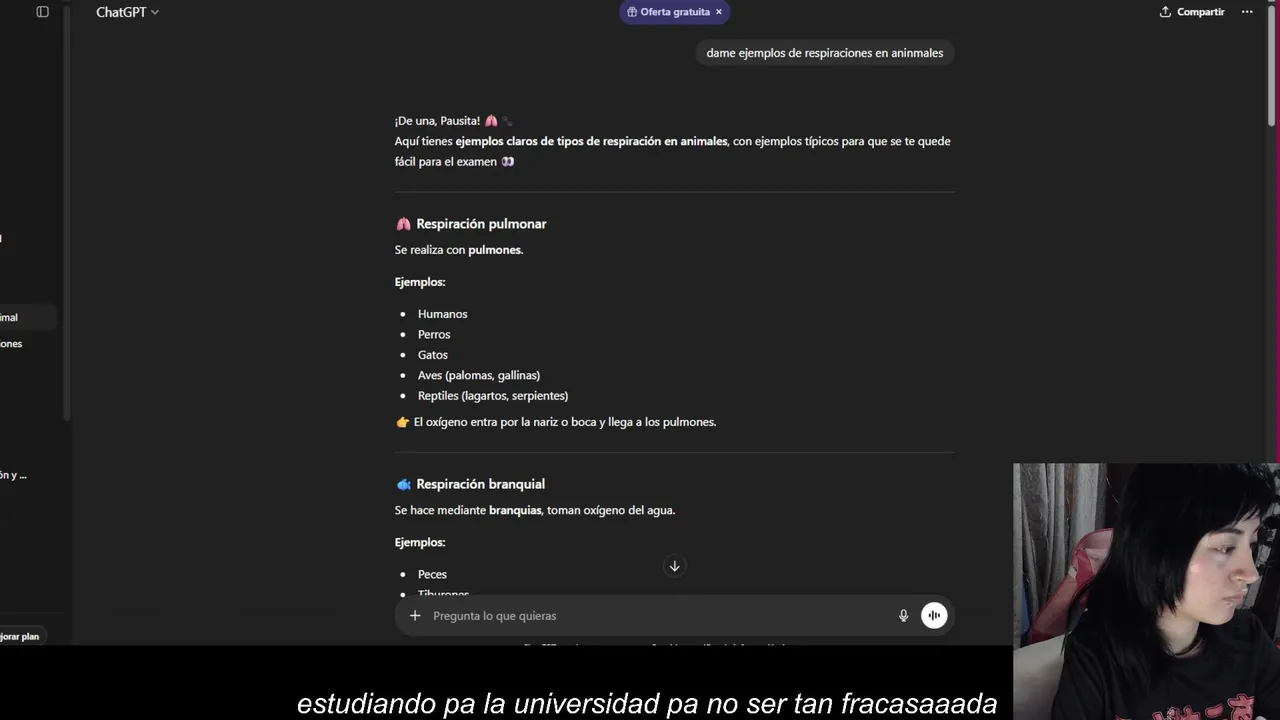Jump to bottom with the down arrow

point(674,566)
